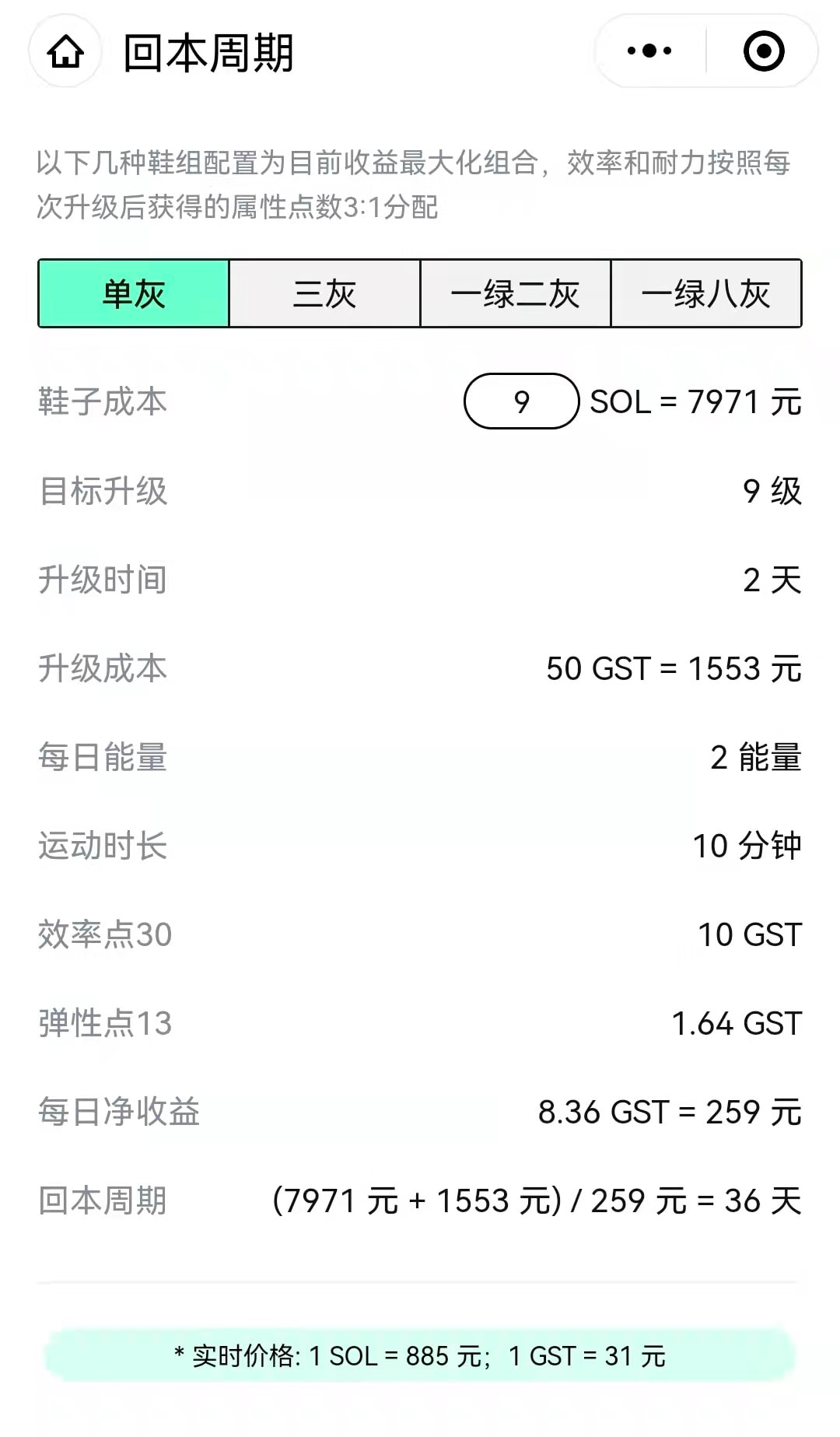The height and width of the screenshot is (1437, 840).
Task: Open the 一绿八灰 configuration tab
Action: click(x=706, y=293)
